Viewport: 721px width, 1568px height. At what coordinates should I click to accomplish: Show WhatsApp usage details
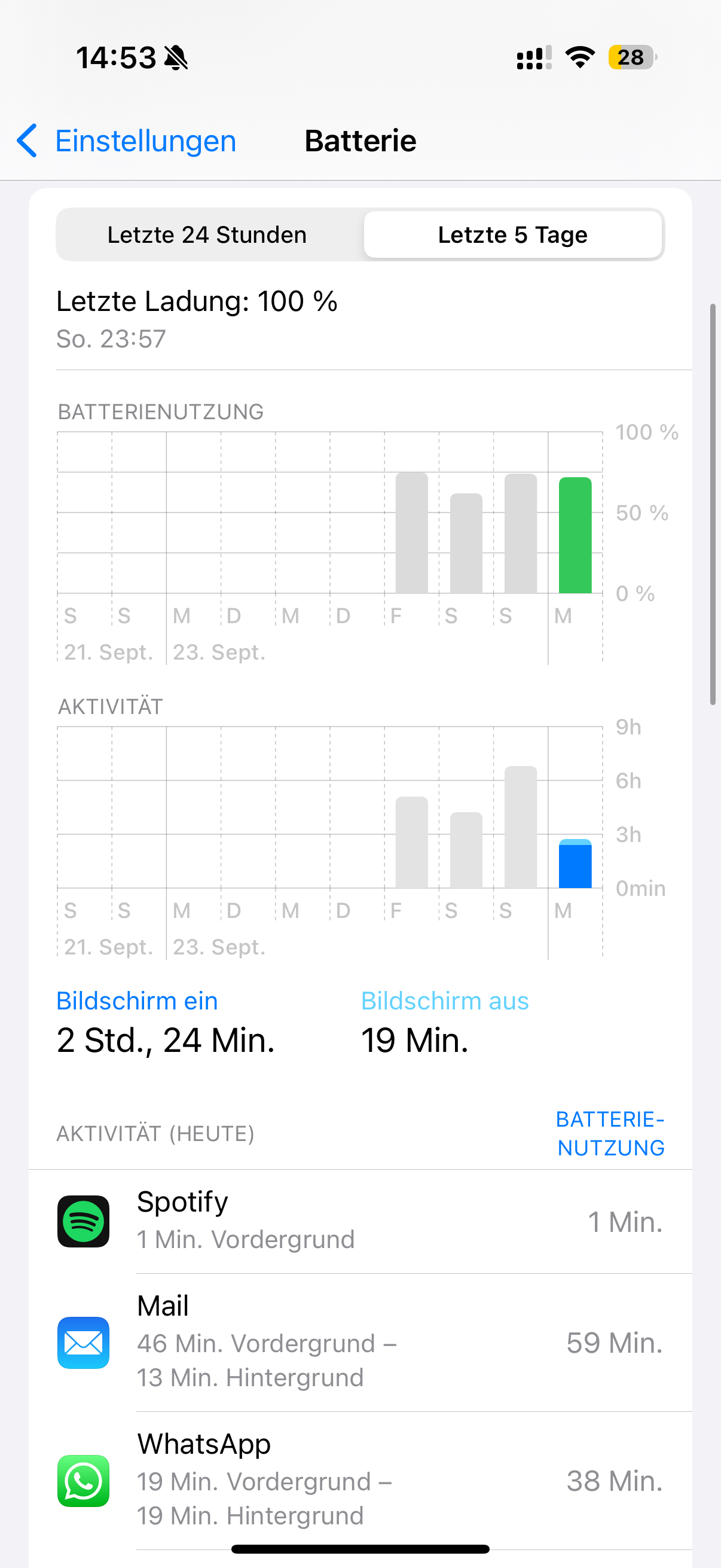360,1480
